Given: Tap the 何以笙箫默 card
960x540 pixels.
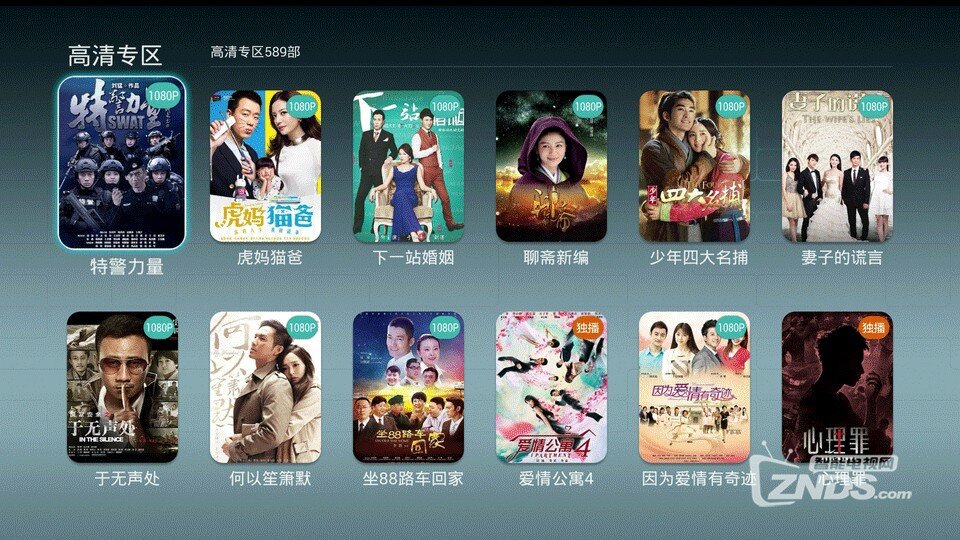Looking at the screenshot, I should 265,387.
